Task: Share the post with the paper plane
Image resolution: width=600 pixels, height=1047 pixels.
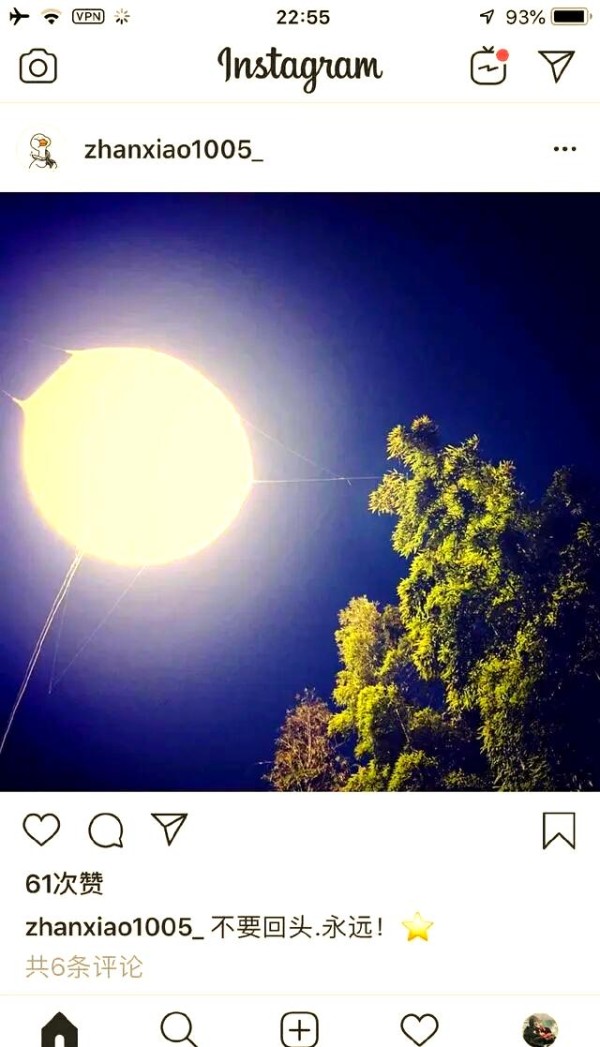Action: [169, 827]
